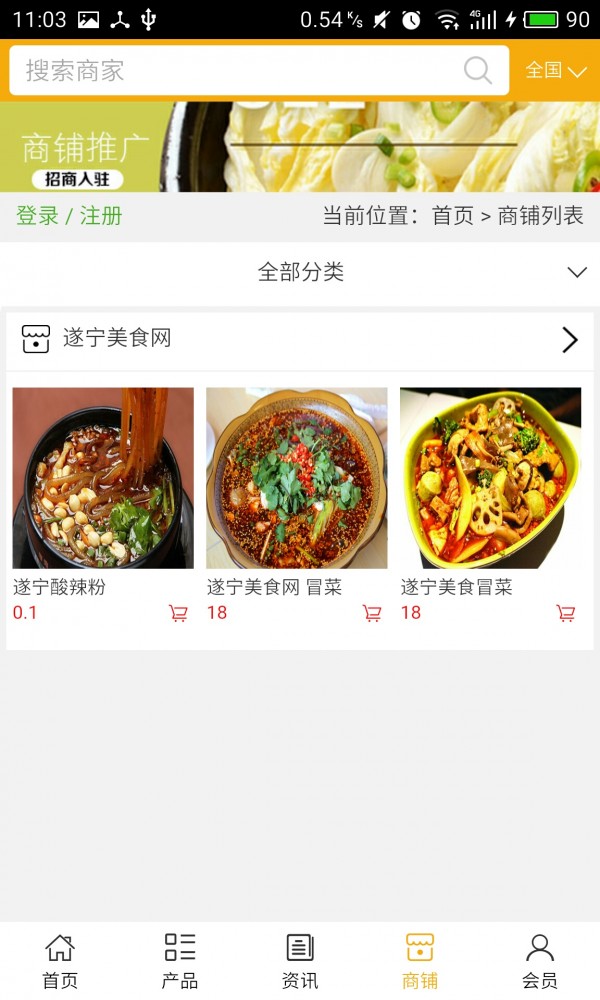View the 遂宁美食冒菜 product
Image resolution: width=600 pixels, height=1000 pixels.
pos(490,478)
